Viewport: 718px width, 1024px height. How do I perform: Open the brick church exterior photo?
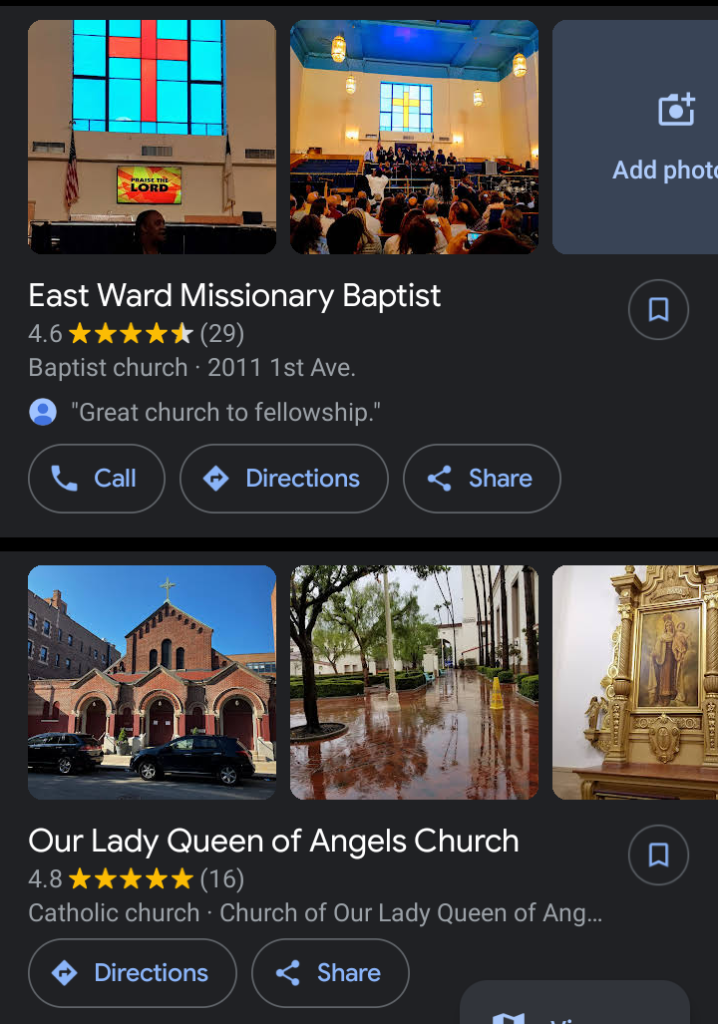tap(152, 682)
